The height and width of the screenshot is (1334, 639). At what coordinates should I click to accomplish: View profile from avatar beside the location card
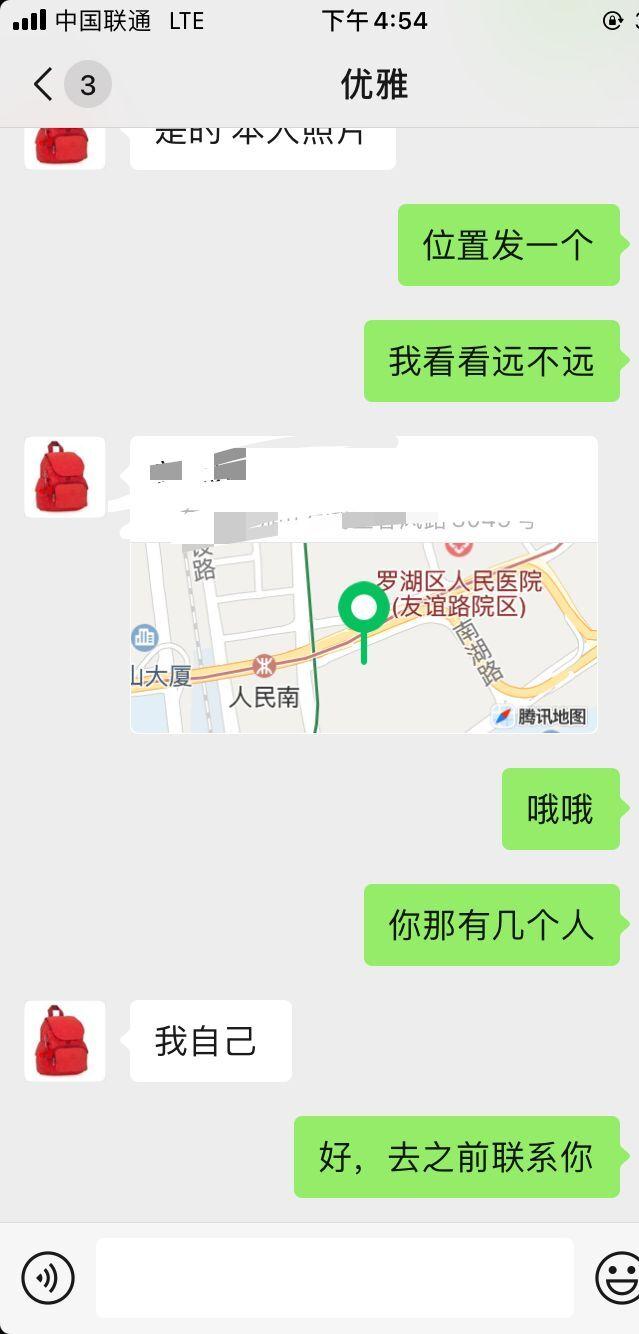point(65,477)
